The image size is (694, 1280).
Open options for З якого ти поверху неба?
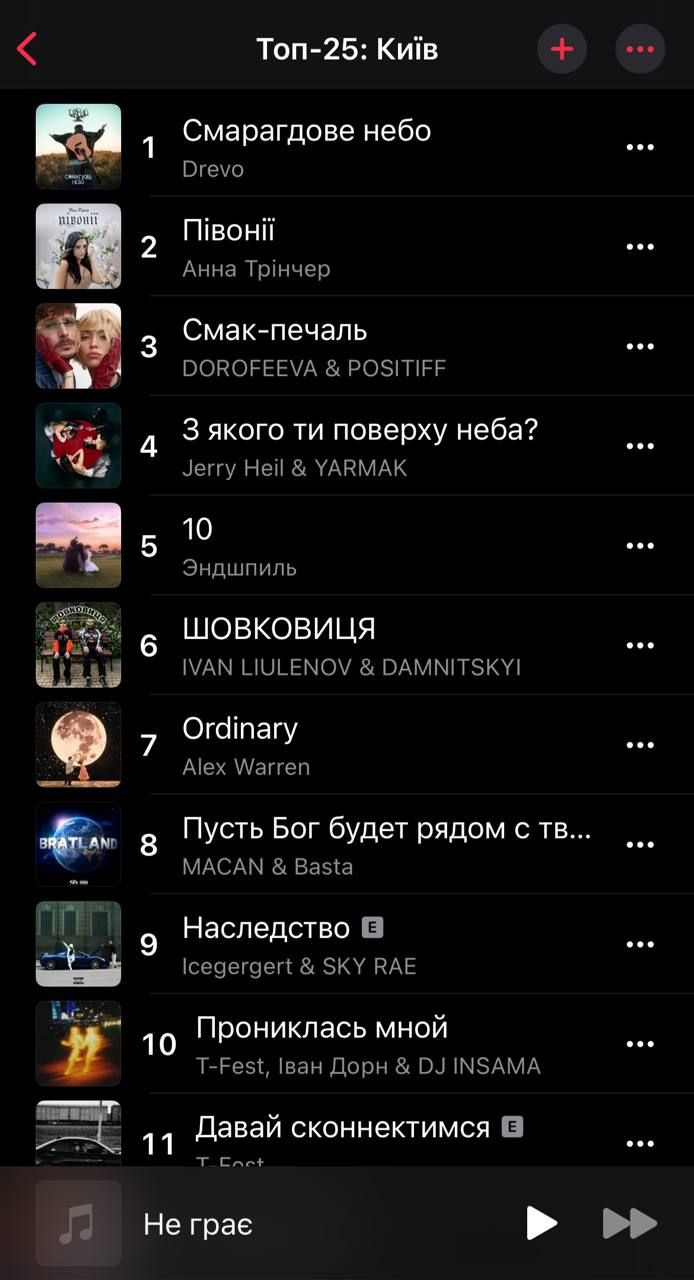(x=640, y=446)
